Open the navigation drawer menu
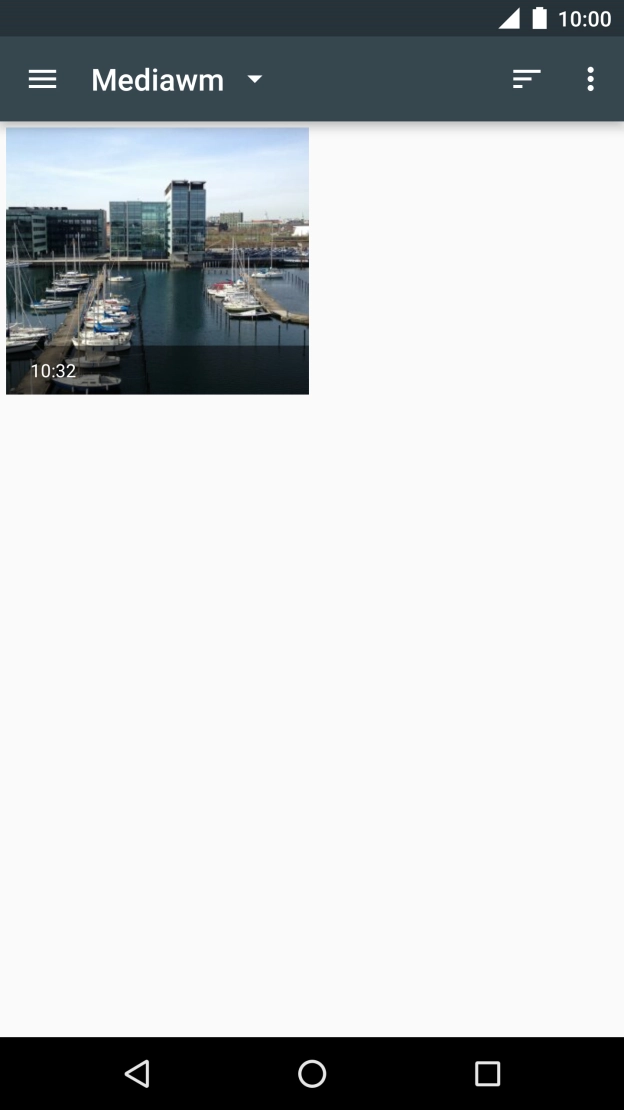This screenshot has width=624, height=1110. (x=42, y=80)
